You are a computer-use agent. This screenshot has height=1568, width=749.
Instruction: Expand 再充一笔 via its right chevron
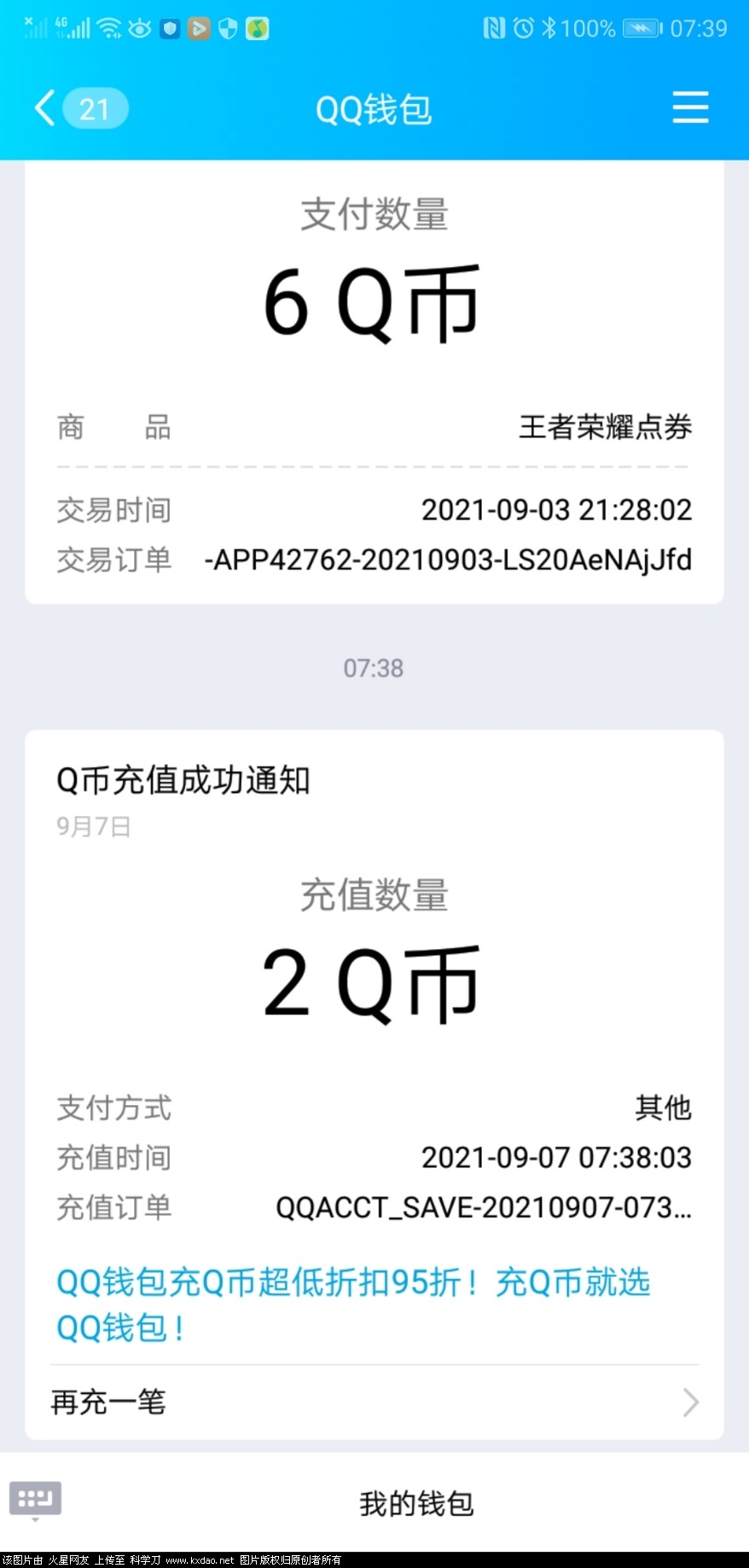point(692,1402)
